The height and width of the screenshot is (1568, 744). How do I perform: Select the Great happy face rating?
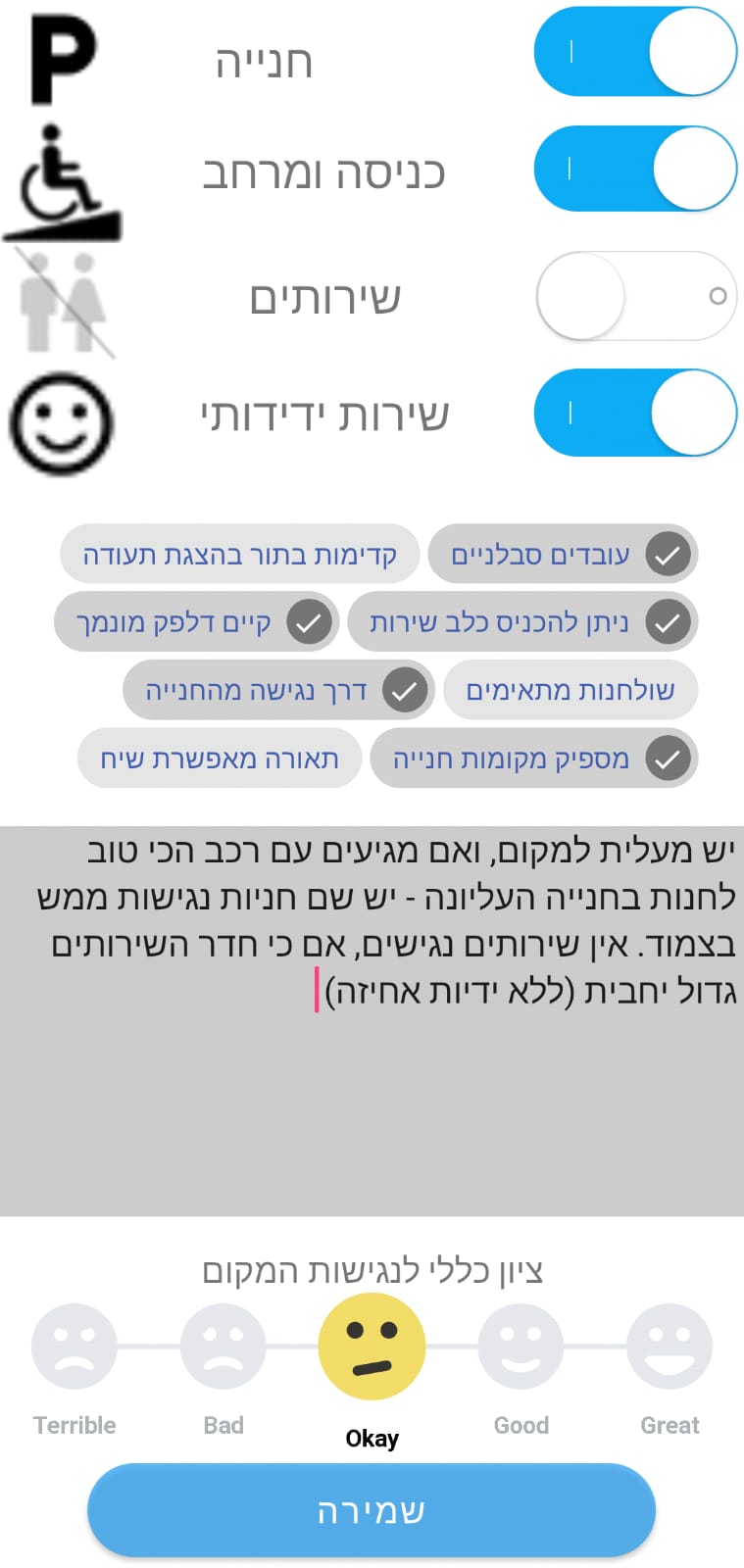[670, 1345]
